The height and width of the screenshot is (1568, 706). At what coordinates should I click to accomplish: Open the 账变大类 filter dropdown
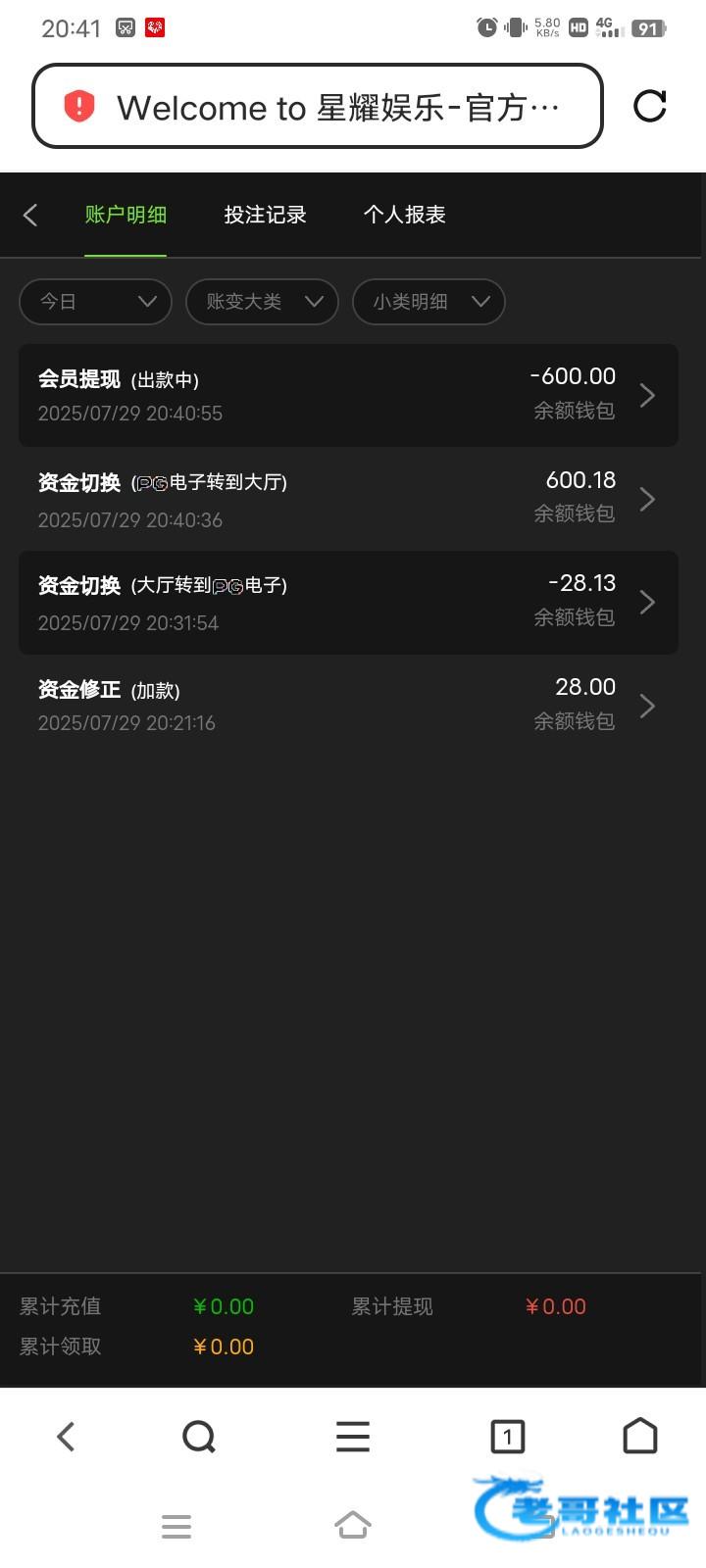click(262, 301)
